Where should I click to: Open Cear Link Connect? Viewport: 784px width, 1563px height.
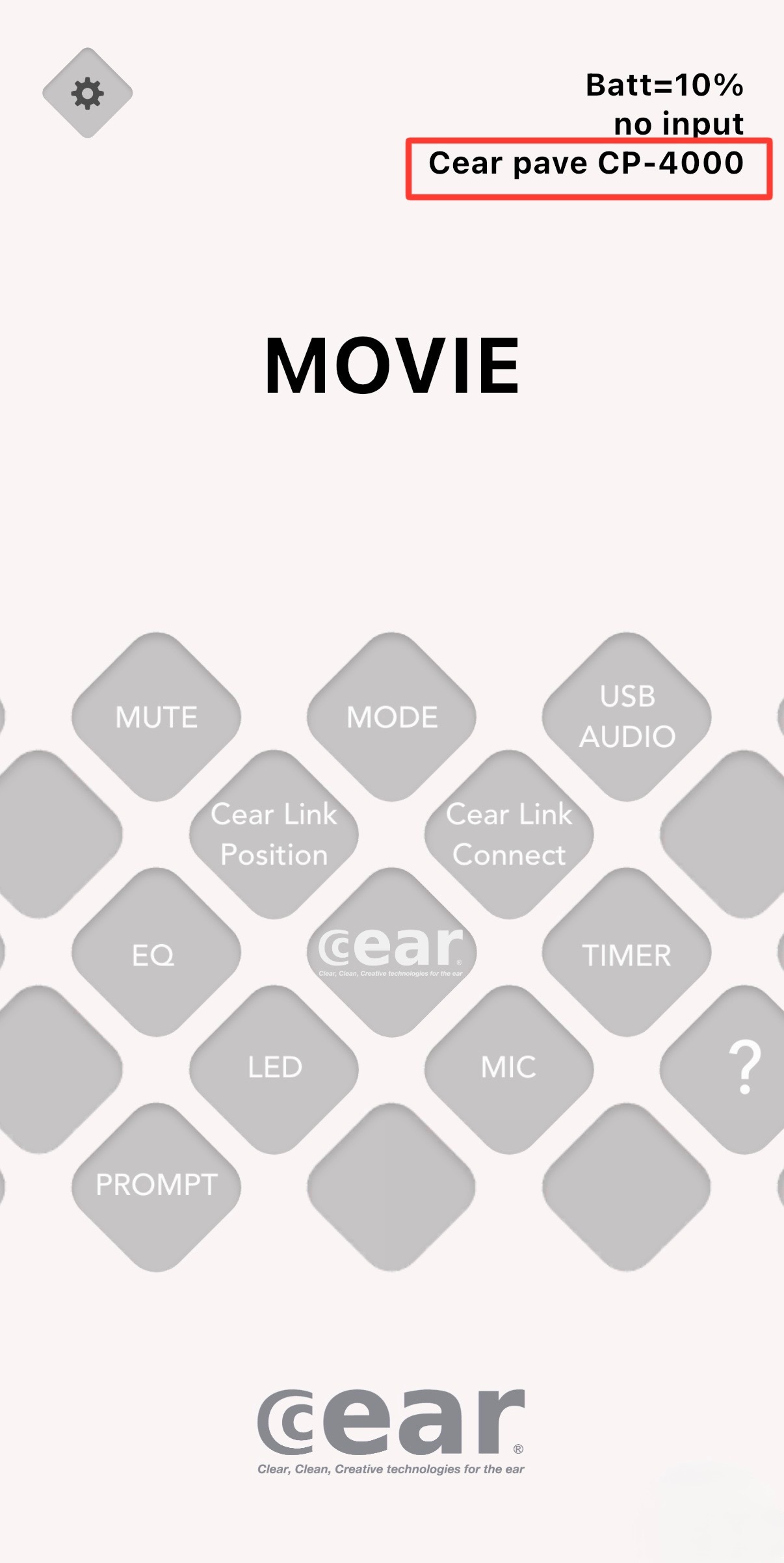click(x=509, y=835)
